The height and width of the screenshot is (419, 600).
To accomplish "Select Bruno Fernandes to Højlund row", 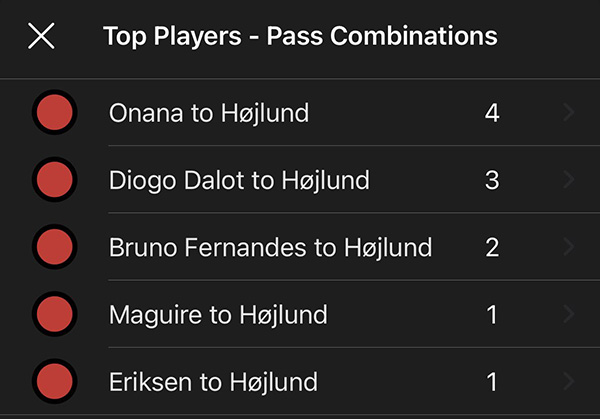I will [300, 247].
